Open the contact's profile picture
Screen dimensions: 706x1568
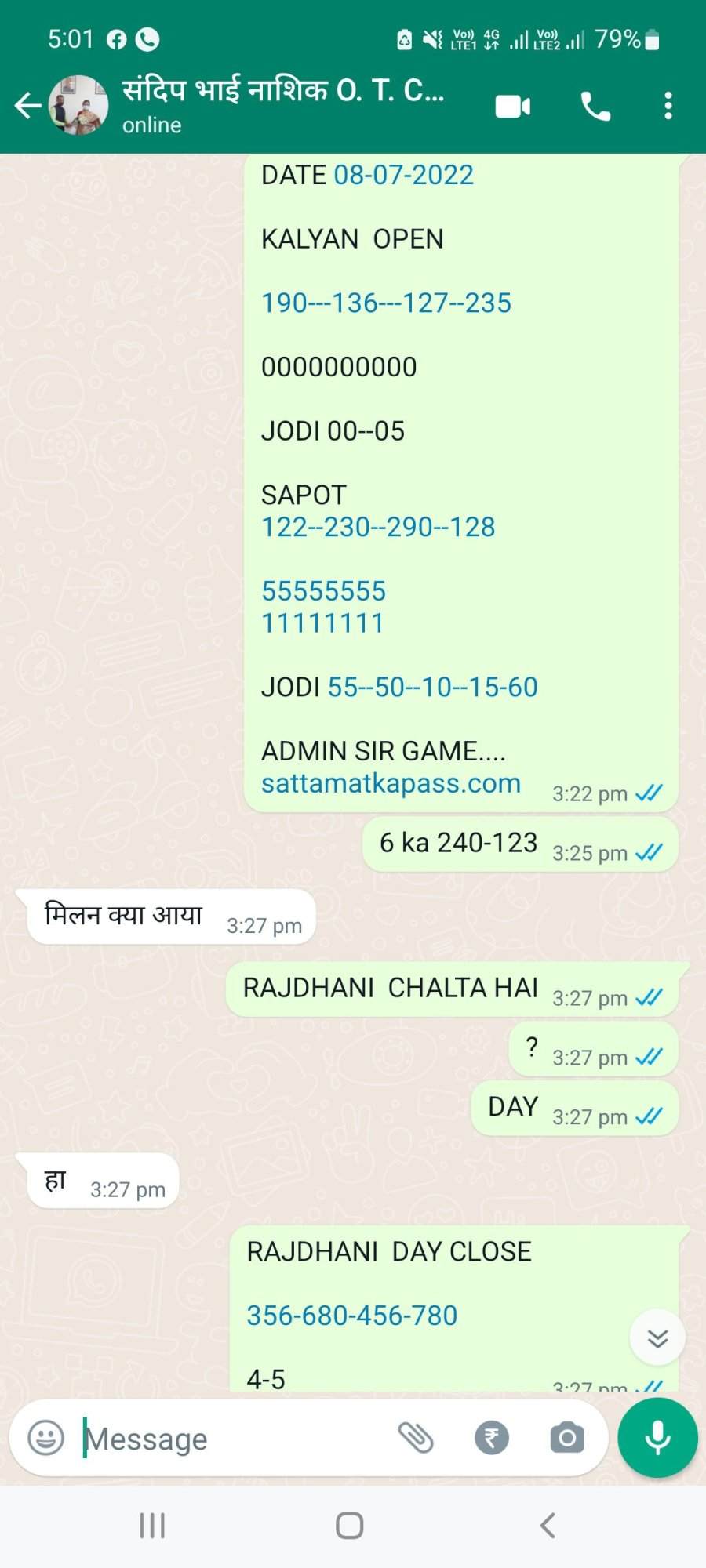tap(78, 106)
